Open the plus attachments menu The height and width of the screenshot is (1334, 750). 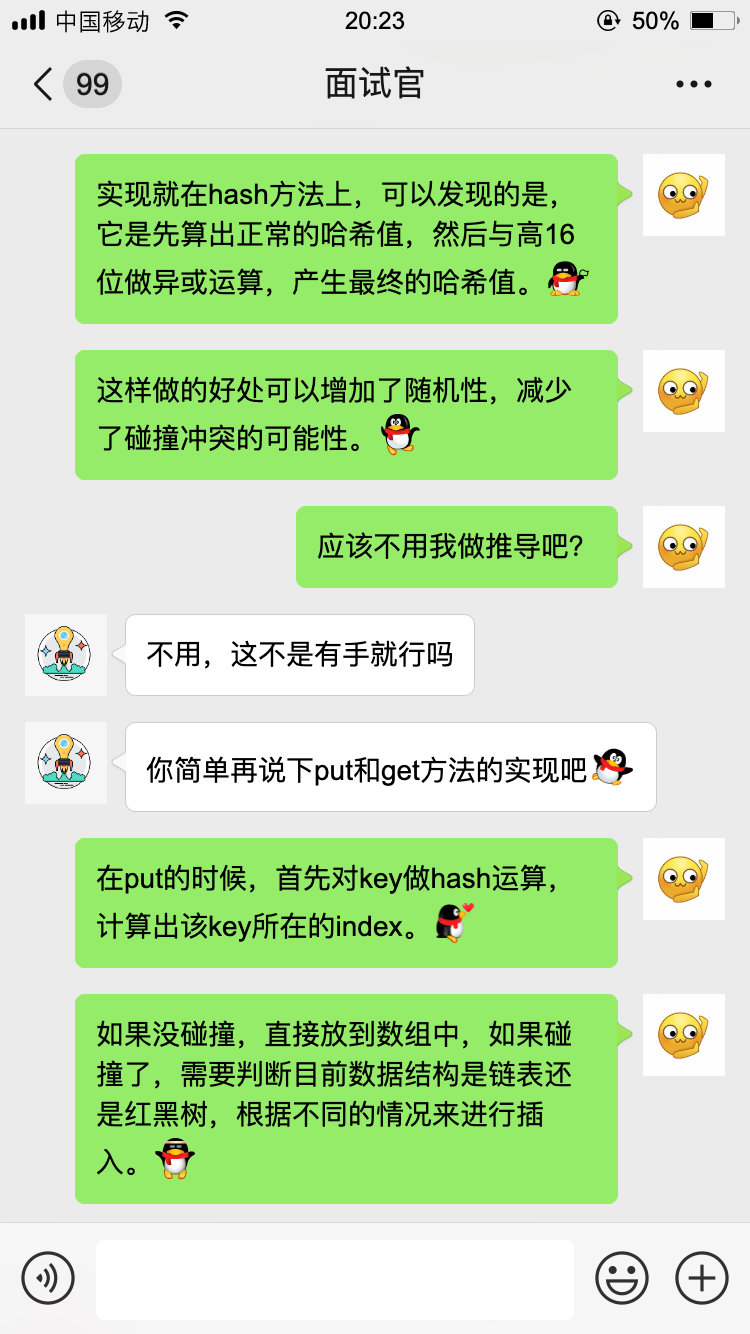click(x=702, y=1277)
